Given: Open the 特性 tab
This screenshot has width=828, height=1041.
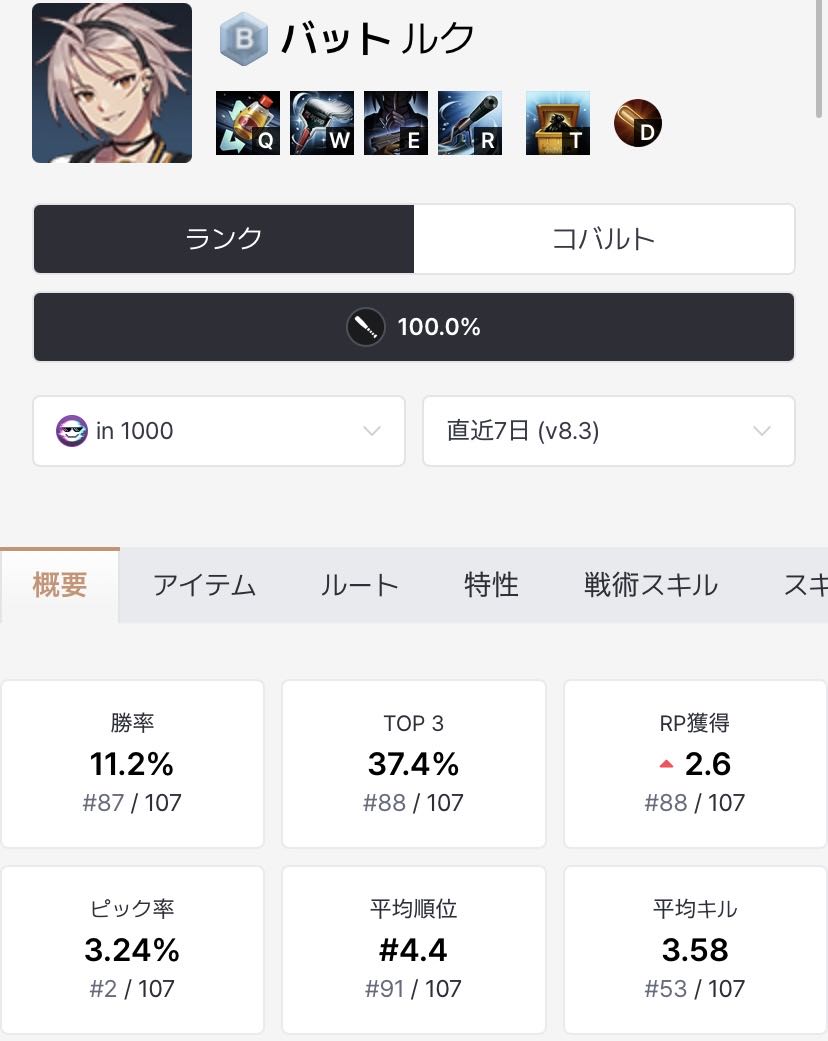Looking at the screenshot, I should pyautogui.click(x=491, y=585).
